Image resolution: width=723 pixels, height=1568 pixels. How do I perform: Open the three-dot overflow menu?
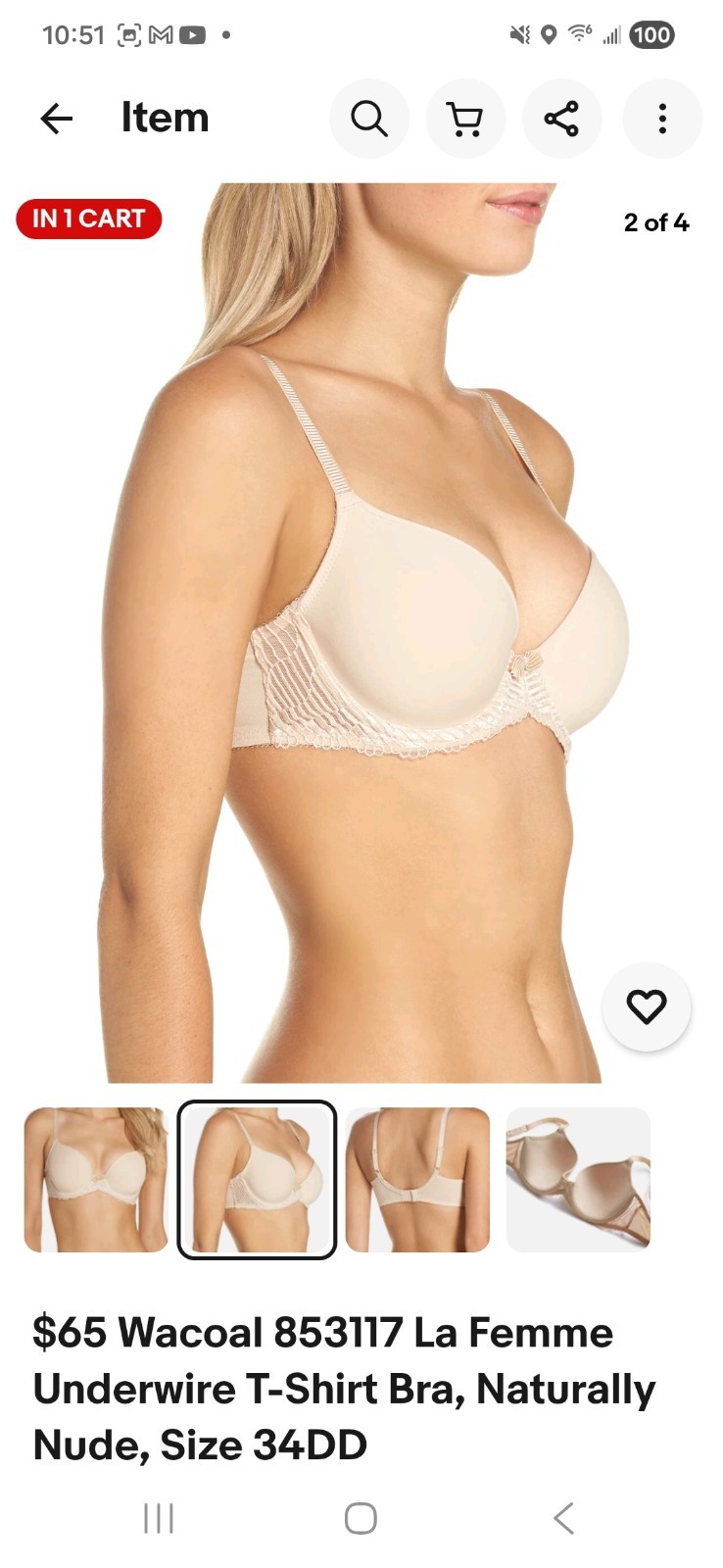(x=662, y=119)
